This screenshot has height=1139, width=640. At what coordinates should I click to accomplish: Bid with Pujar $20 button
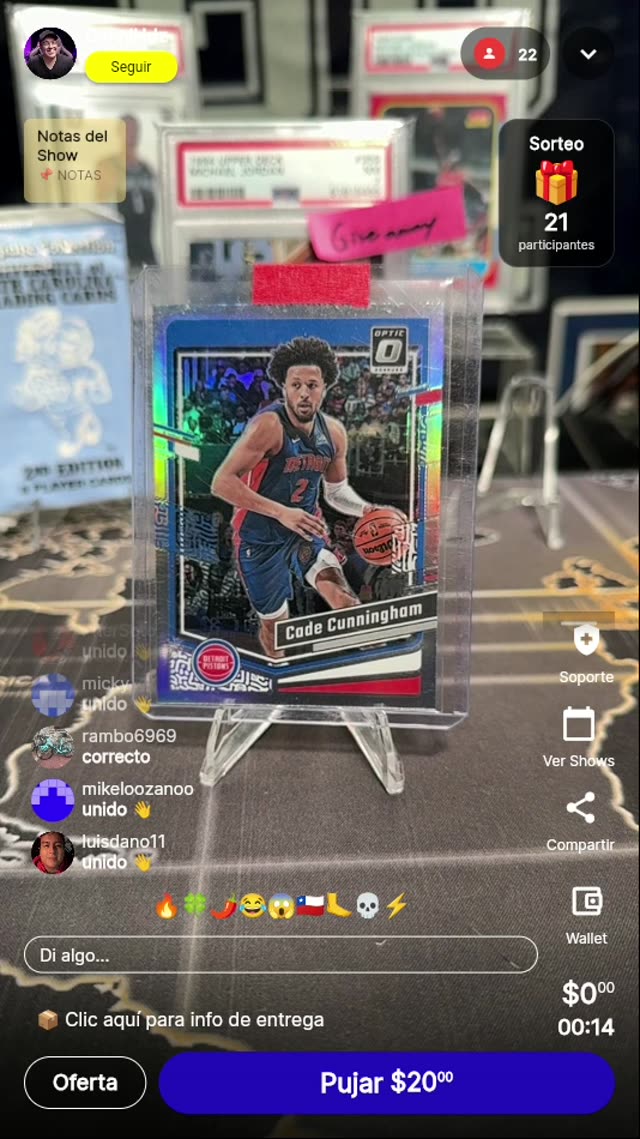[386, 1082]
